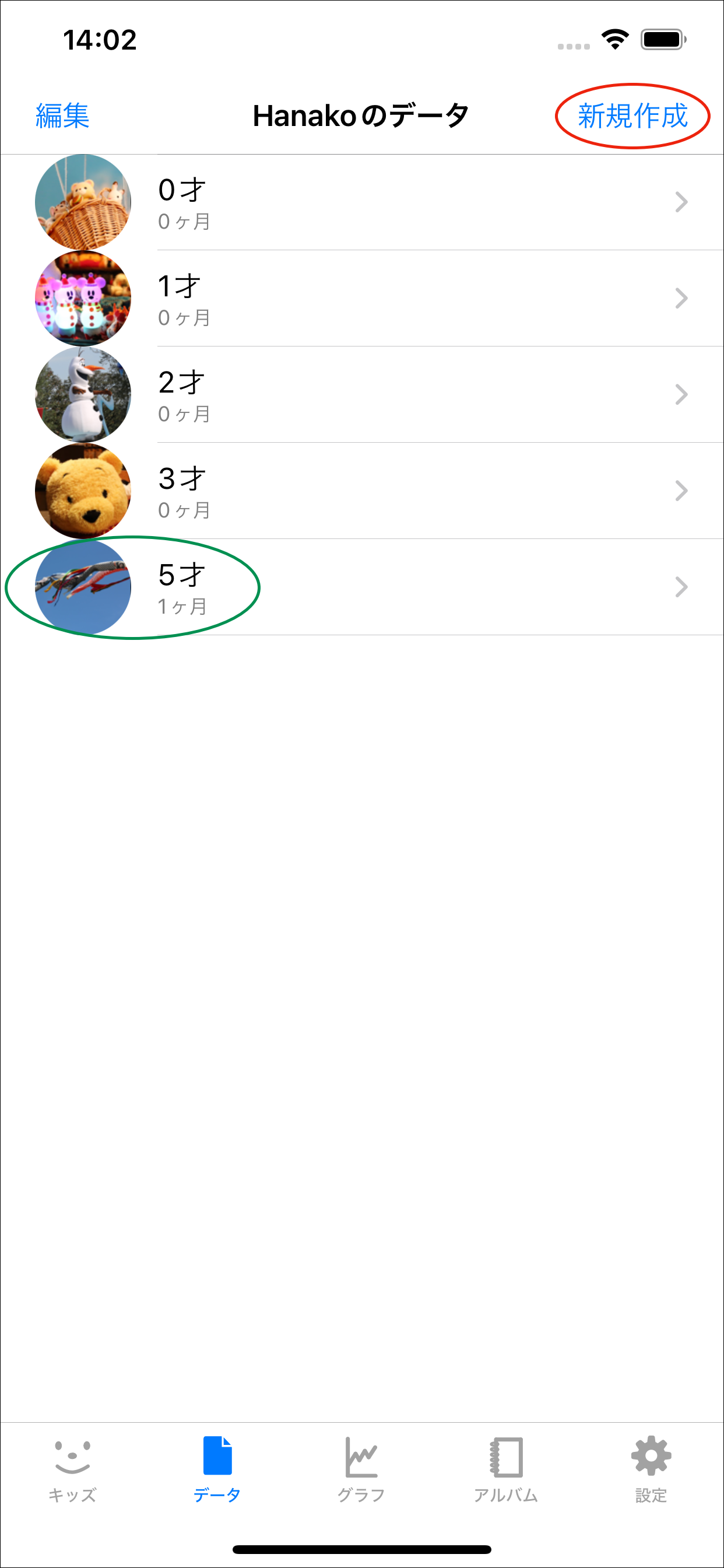Create a new record with 新規作成

[632, 116]
